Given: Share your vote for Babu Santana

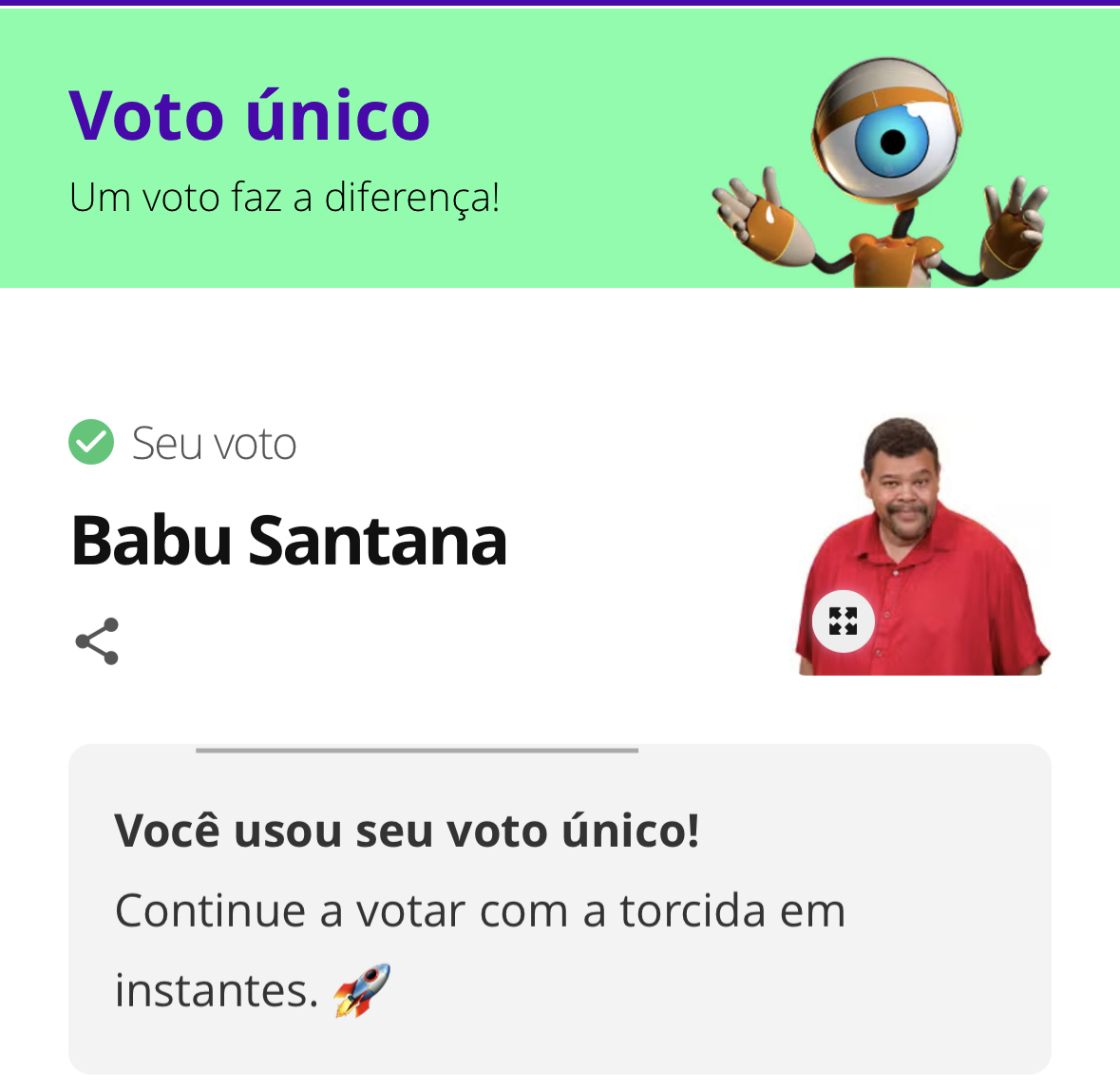Looking at the screenshot, I should (x=97, y=641).
